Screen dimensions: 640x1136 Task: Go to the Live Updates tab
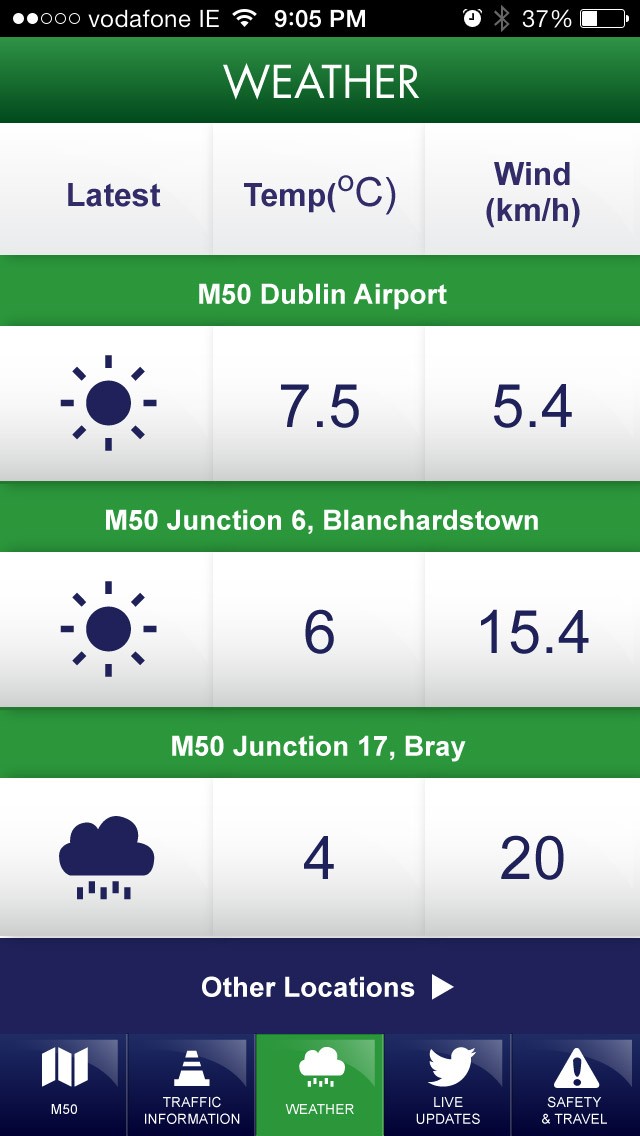(x=447, y=1085)
